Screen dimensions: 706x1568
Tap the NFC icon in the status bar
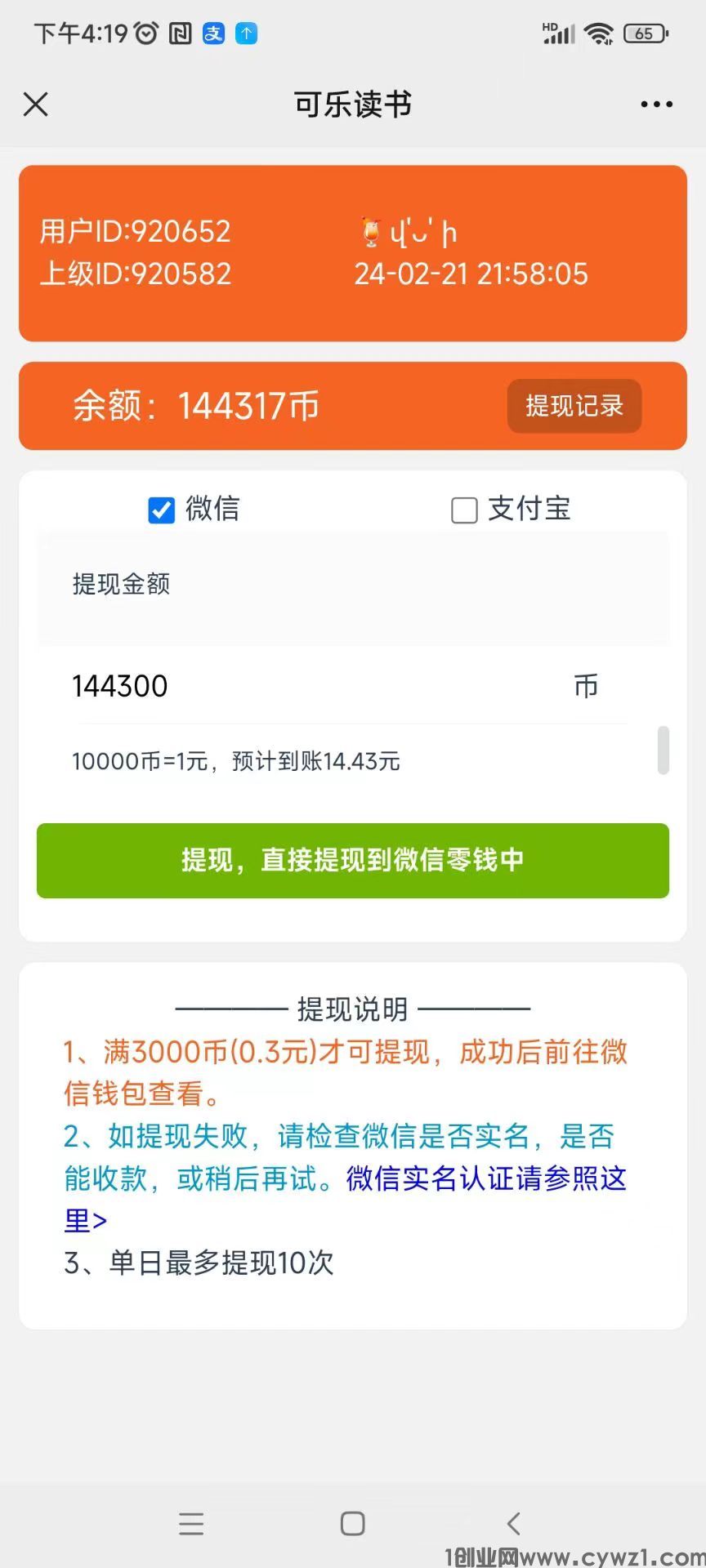pyautogui.click(x=179, y=33)
